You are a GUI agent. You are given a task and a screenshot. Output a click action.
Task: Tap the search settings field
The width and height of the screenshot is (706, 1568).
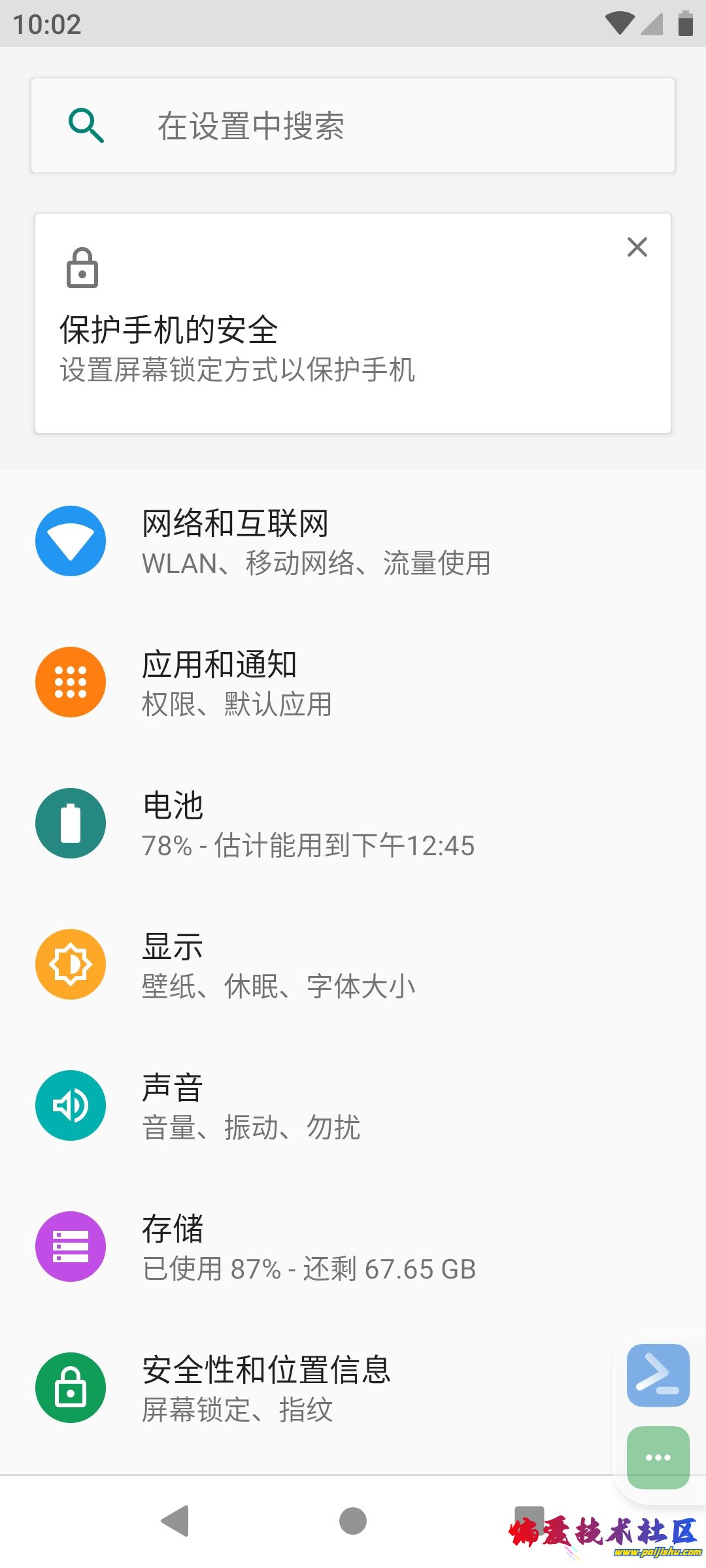tap(353, 125)
